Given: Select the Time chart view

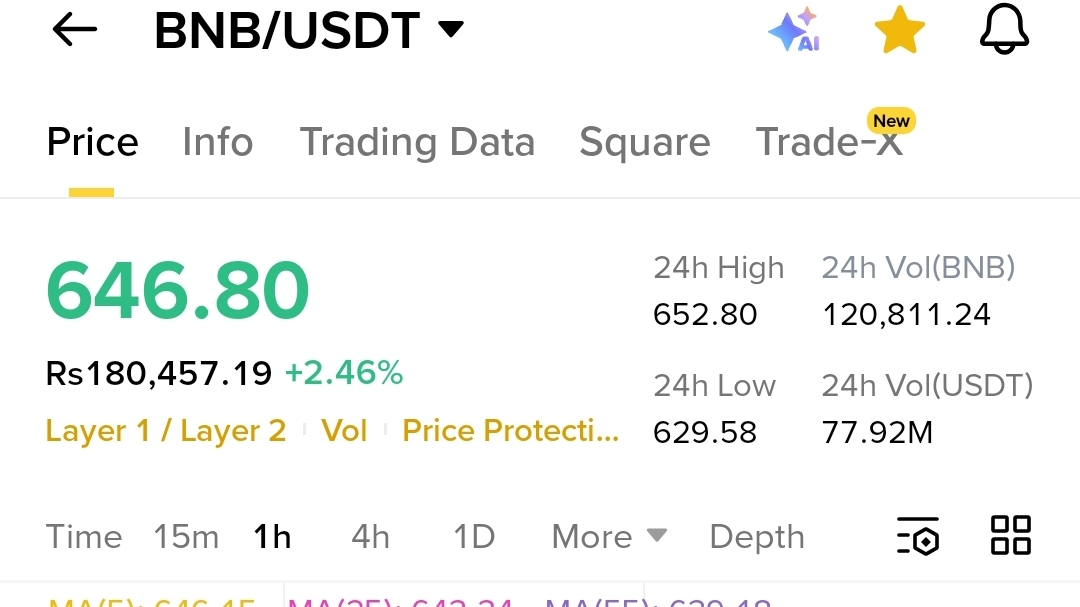Looking at the screenshot, I should point(84,537).
